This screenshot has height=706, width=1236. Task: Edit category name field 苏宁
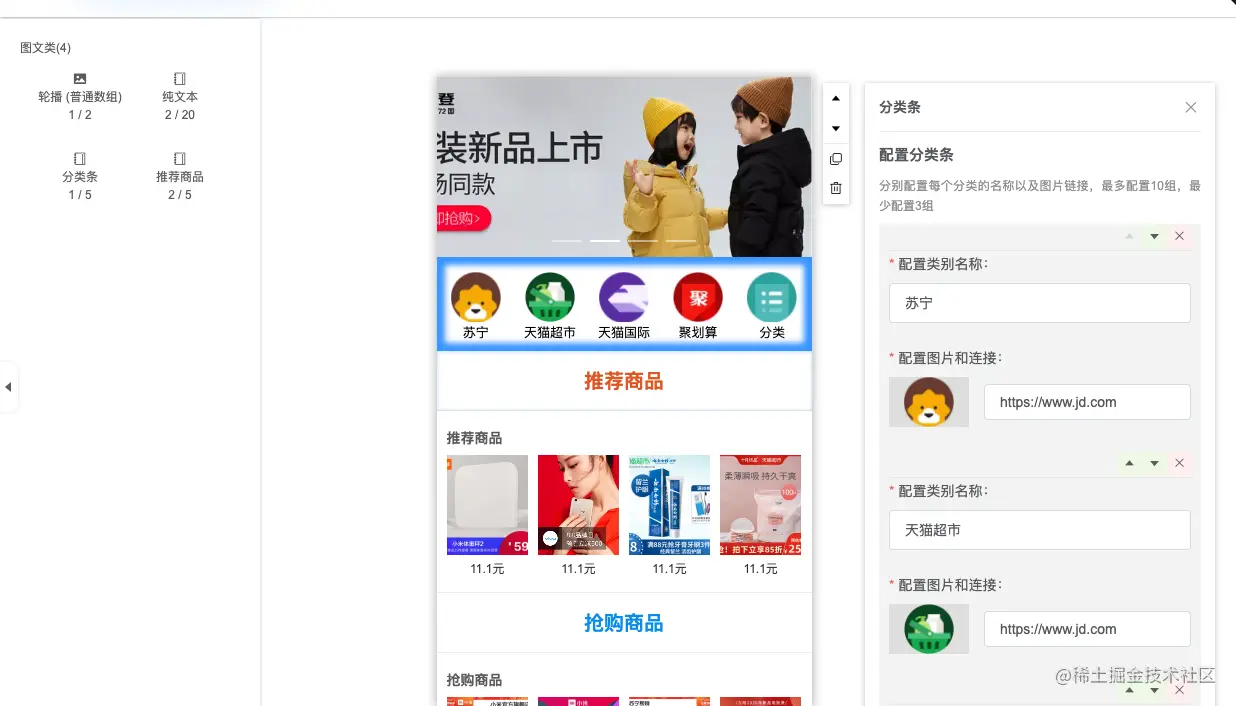pos(1039,303)
